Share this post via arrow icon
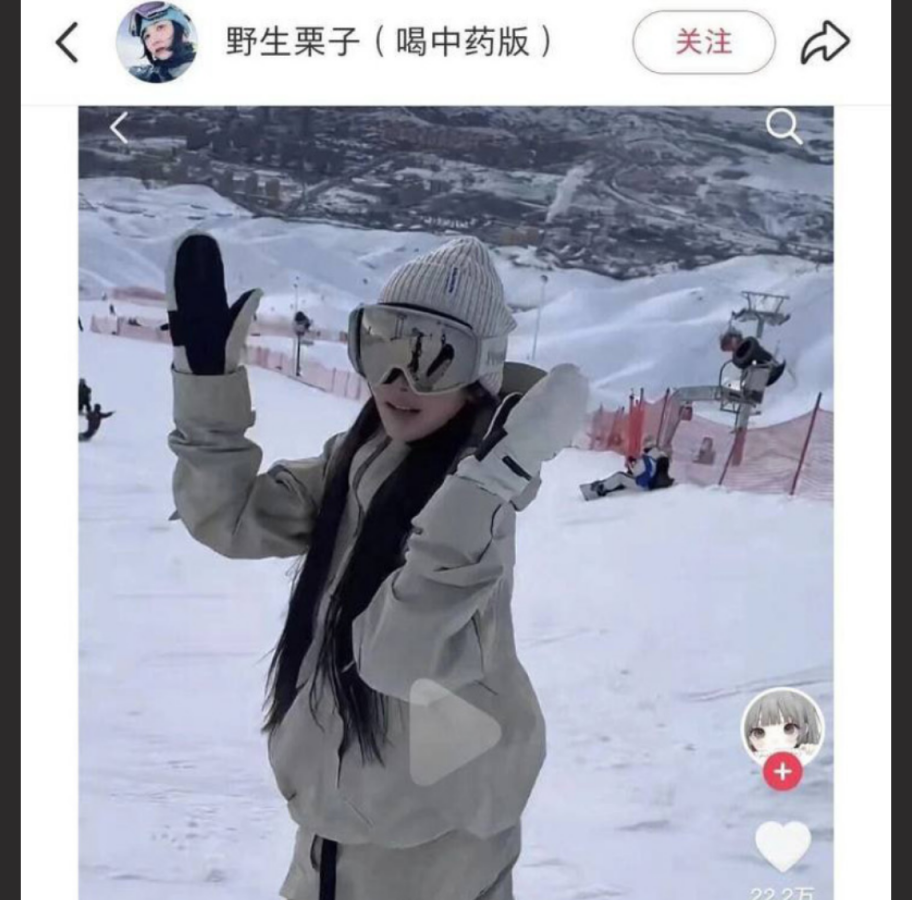 825,42
